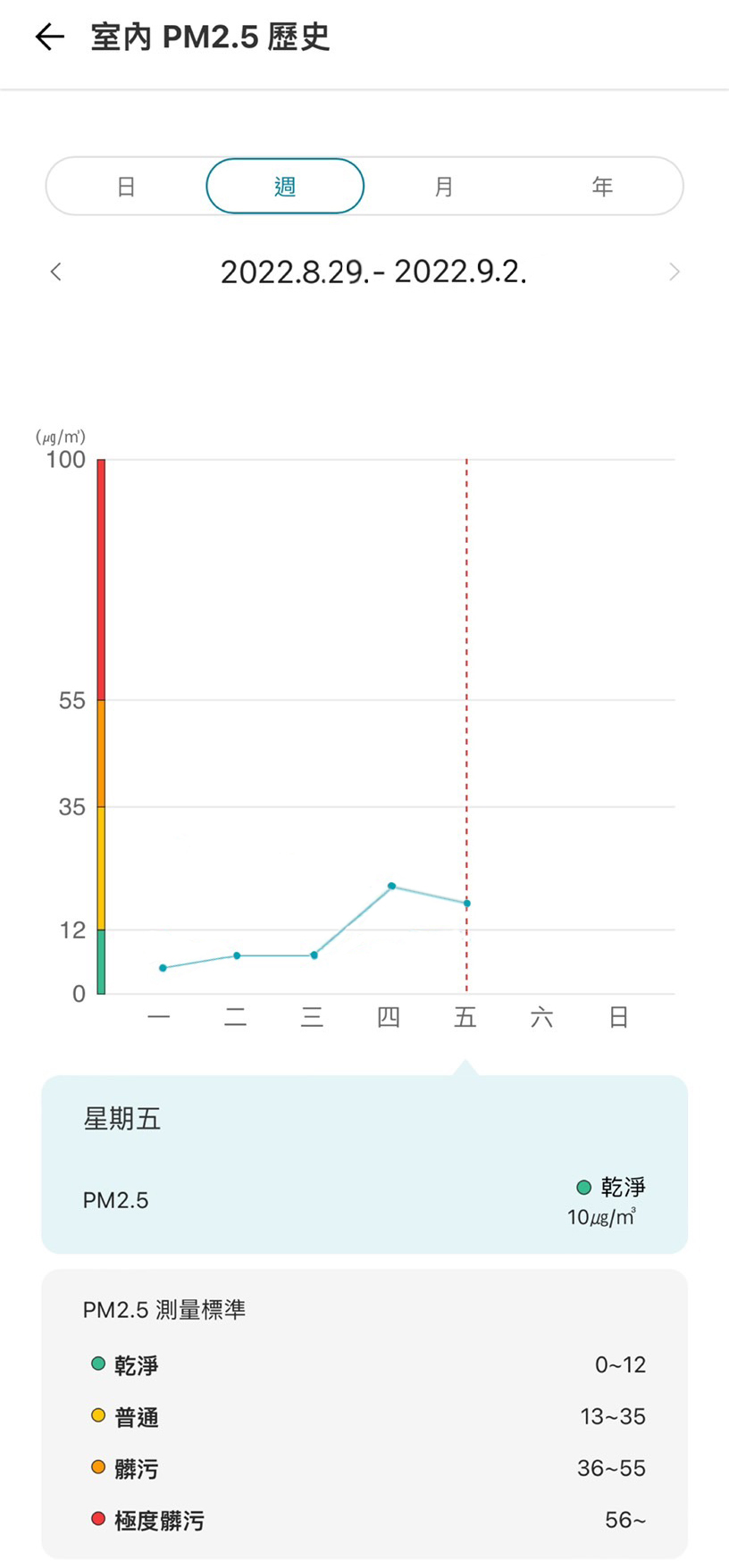Select Wednesday's data point on chart

click(314, 955)
